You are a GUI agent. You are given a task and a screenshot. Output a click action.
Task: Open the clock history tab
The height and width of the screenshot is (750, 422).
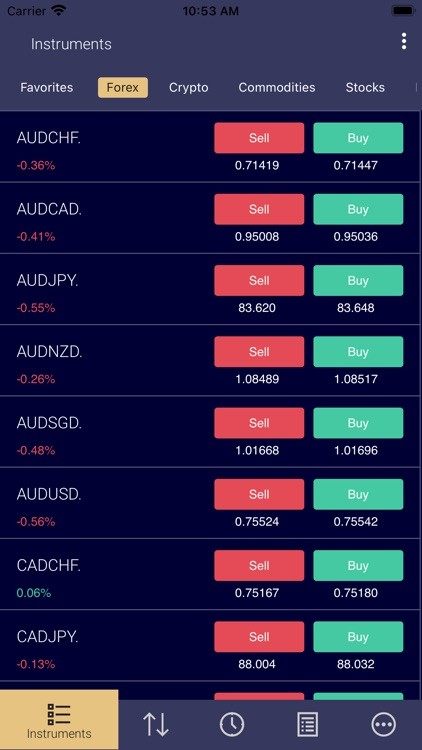click(232, 724)
